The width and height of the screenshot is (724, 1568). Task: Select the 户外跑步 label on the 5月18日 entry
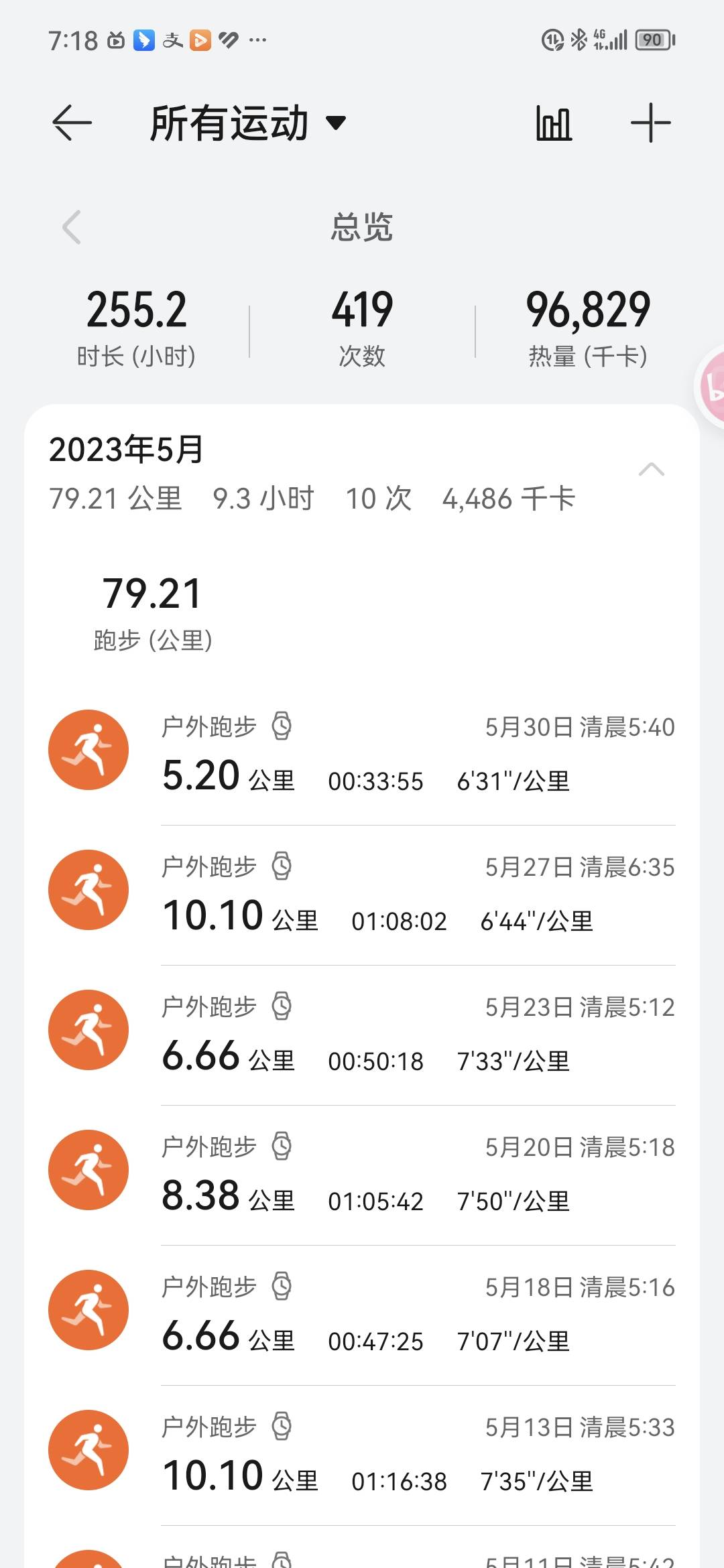(209, 1287)
